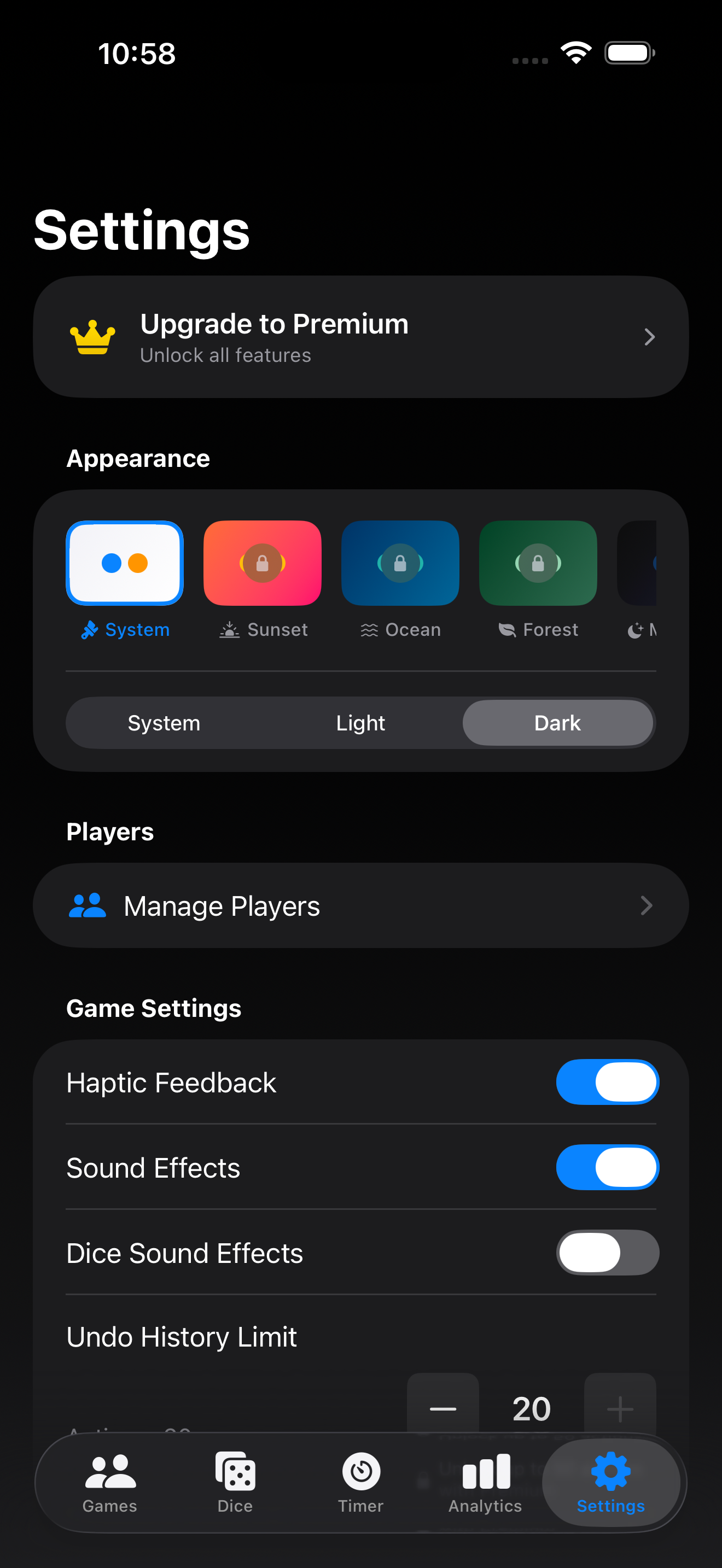Image resolution: width=722 pixels, height=1568 pixels.
Task: Open the Dice tab
Action: click(x=235, y=1483)
